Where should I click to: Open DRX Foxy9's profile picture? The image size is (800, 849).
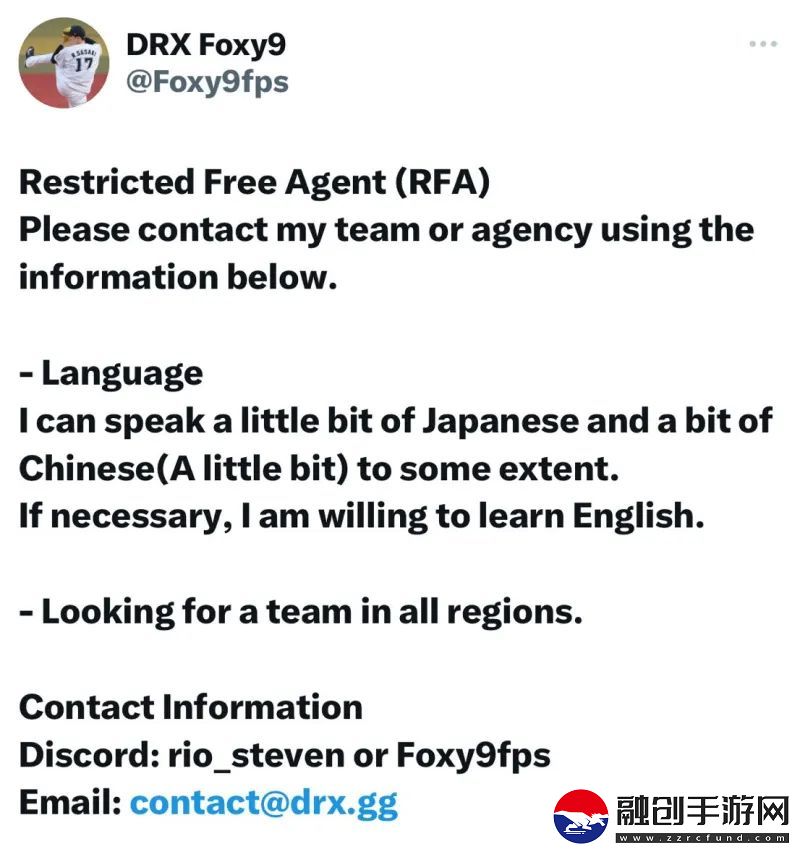[x=64, y=63]
